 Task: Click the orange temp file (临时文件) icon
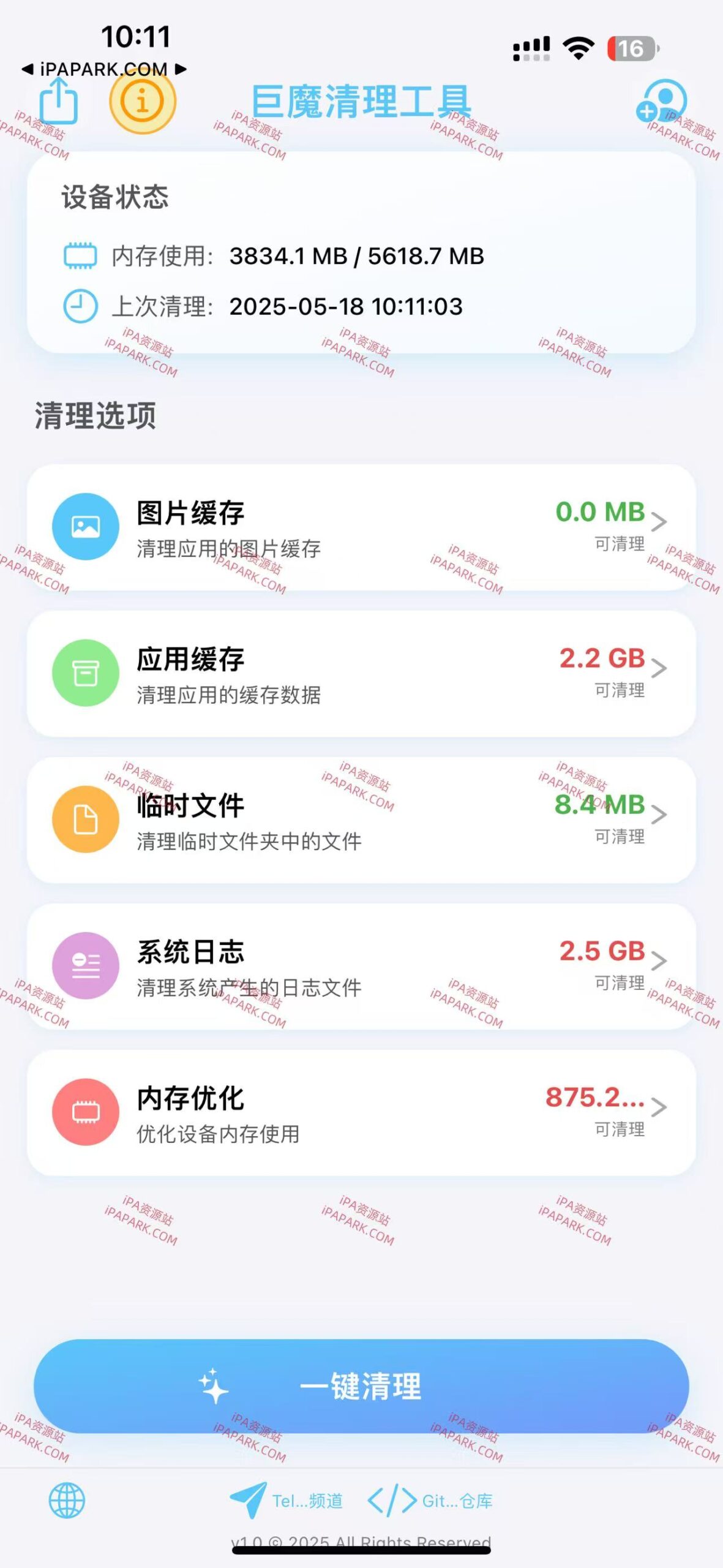tap(84, 820)
